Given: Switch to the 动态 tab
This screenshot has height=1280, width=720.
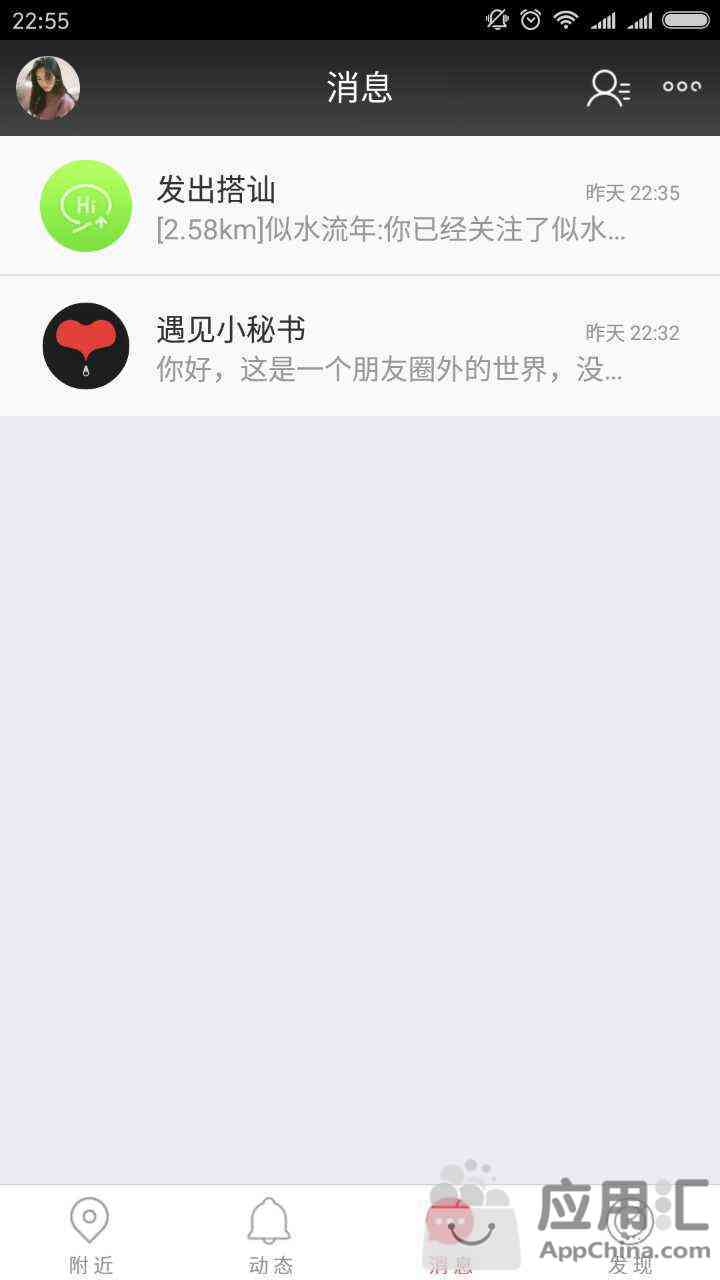Looking at the screenshot, I should pos(270,1234).
